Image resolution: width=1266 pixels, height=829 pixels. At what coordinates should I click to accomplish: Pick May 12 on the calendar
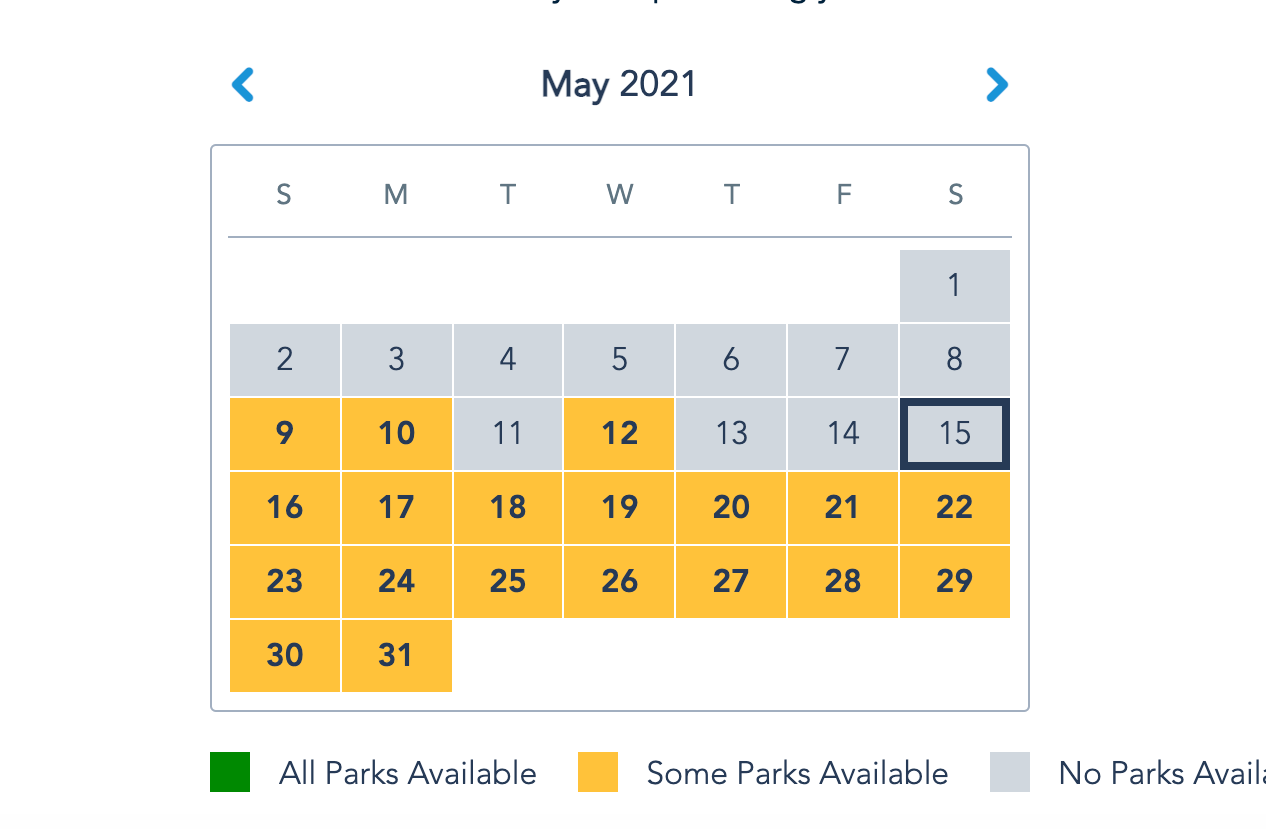point(620,434)
